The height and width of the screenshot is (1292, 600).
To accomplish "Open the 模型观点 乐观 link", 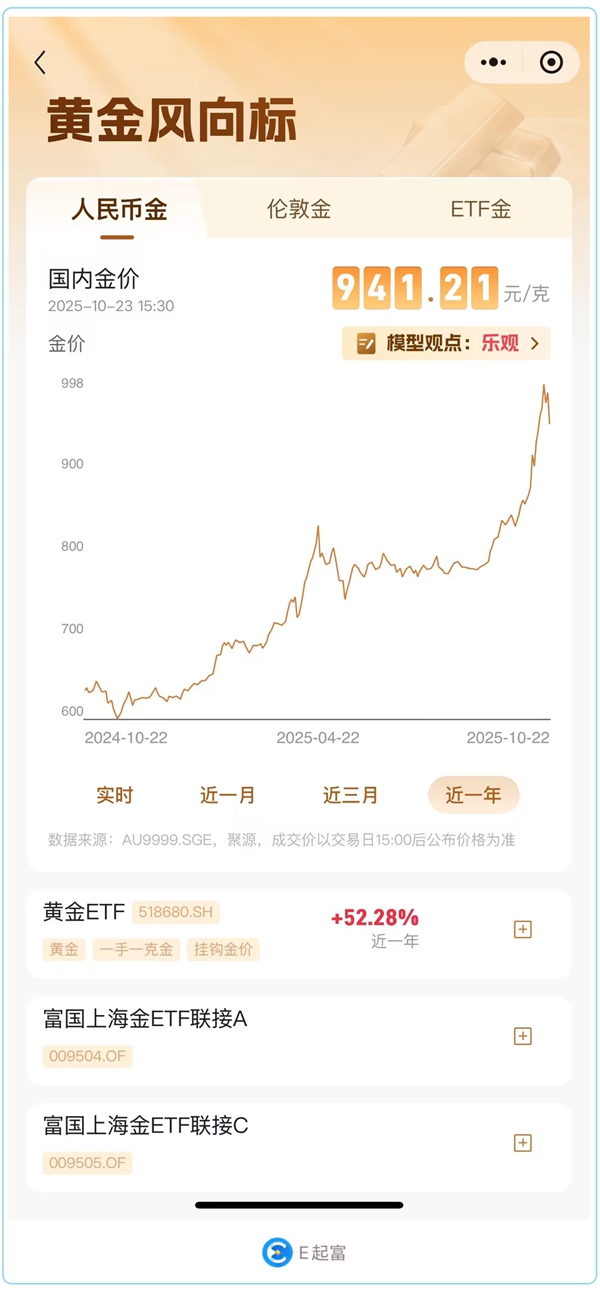I will [446, 343].
